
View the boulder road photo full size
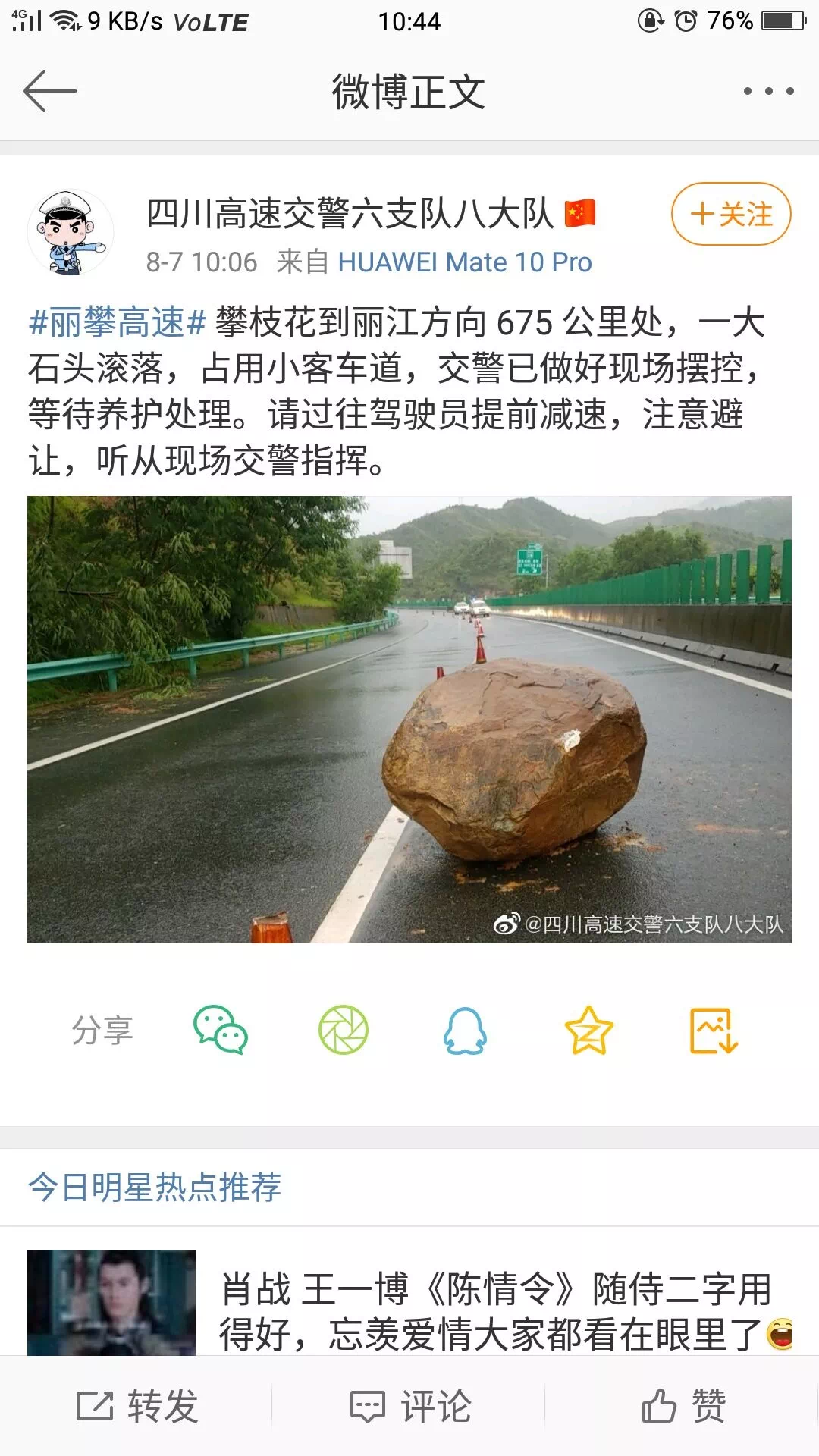pyautogui.click(x=409, y=719)
